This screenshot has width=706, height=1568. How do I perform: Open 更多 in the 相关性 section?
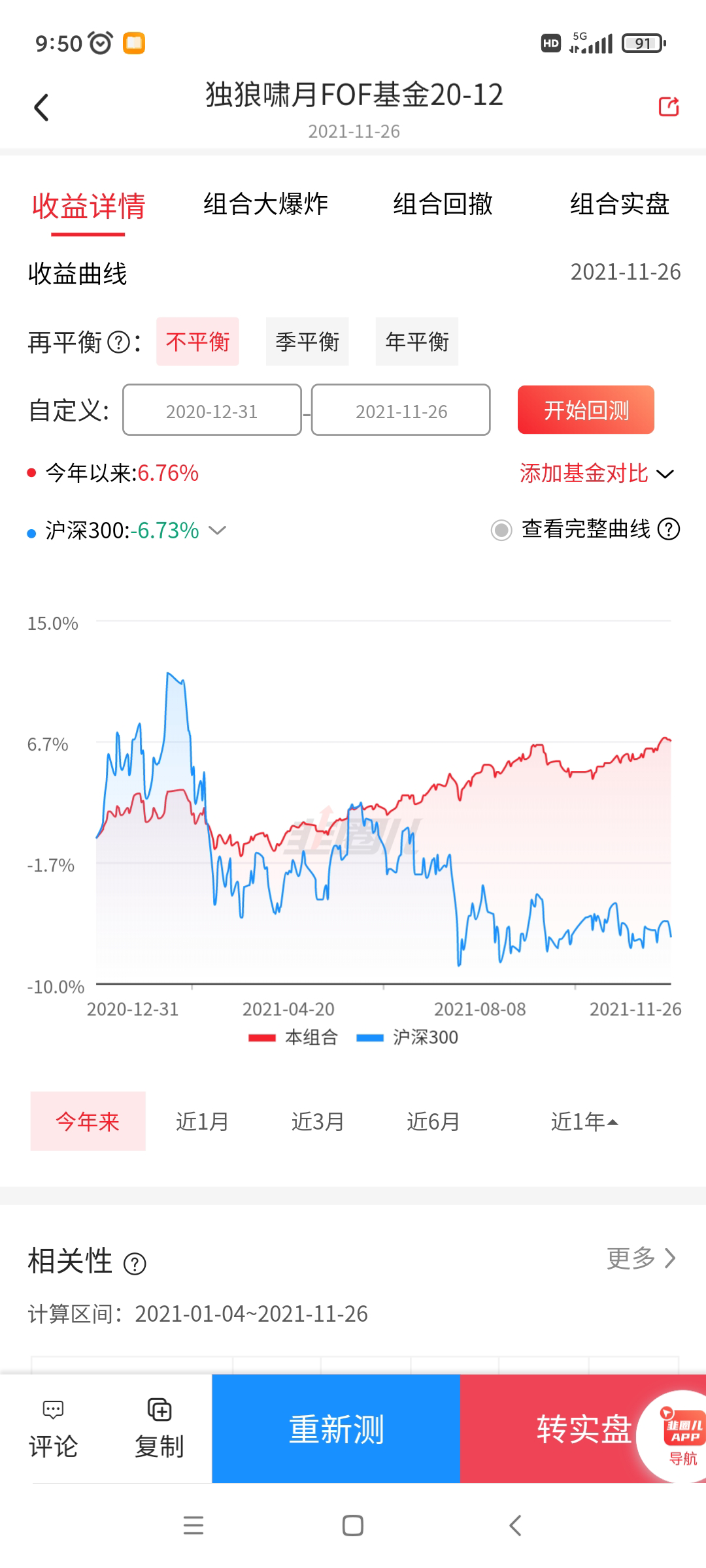641,1258
